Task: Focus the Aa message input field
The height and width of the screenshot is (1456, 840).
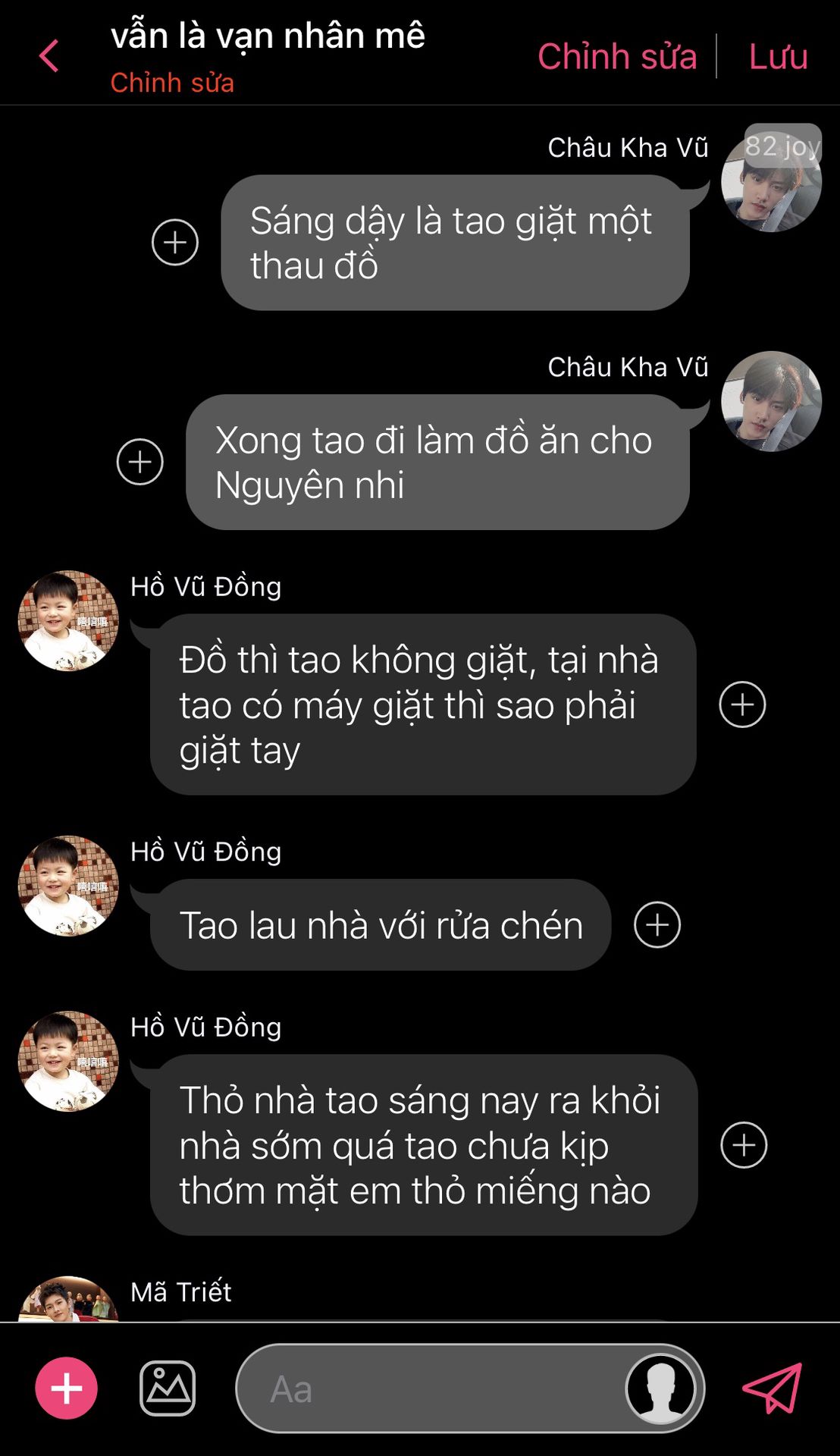Action: pos(432,1389)
